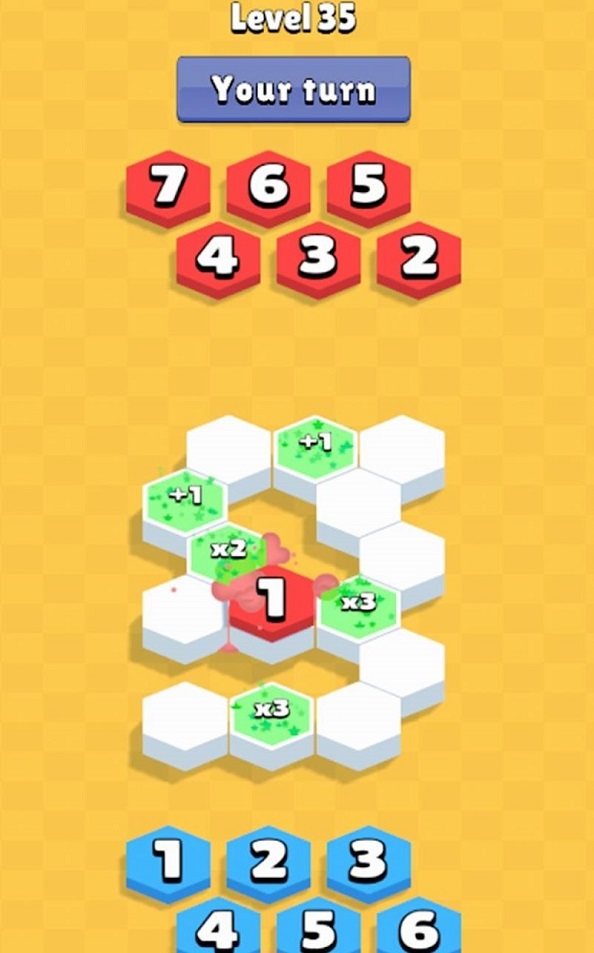Select the blue 4 tile
This screenshot has width=594, height=953.
(x=218, y=926)
